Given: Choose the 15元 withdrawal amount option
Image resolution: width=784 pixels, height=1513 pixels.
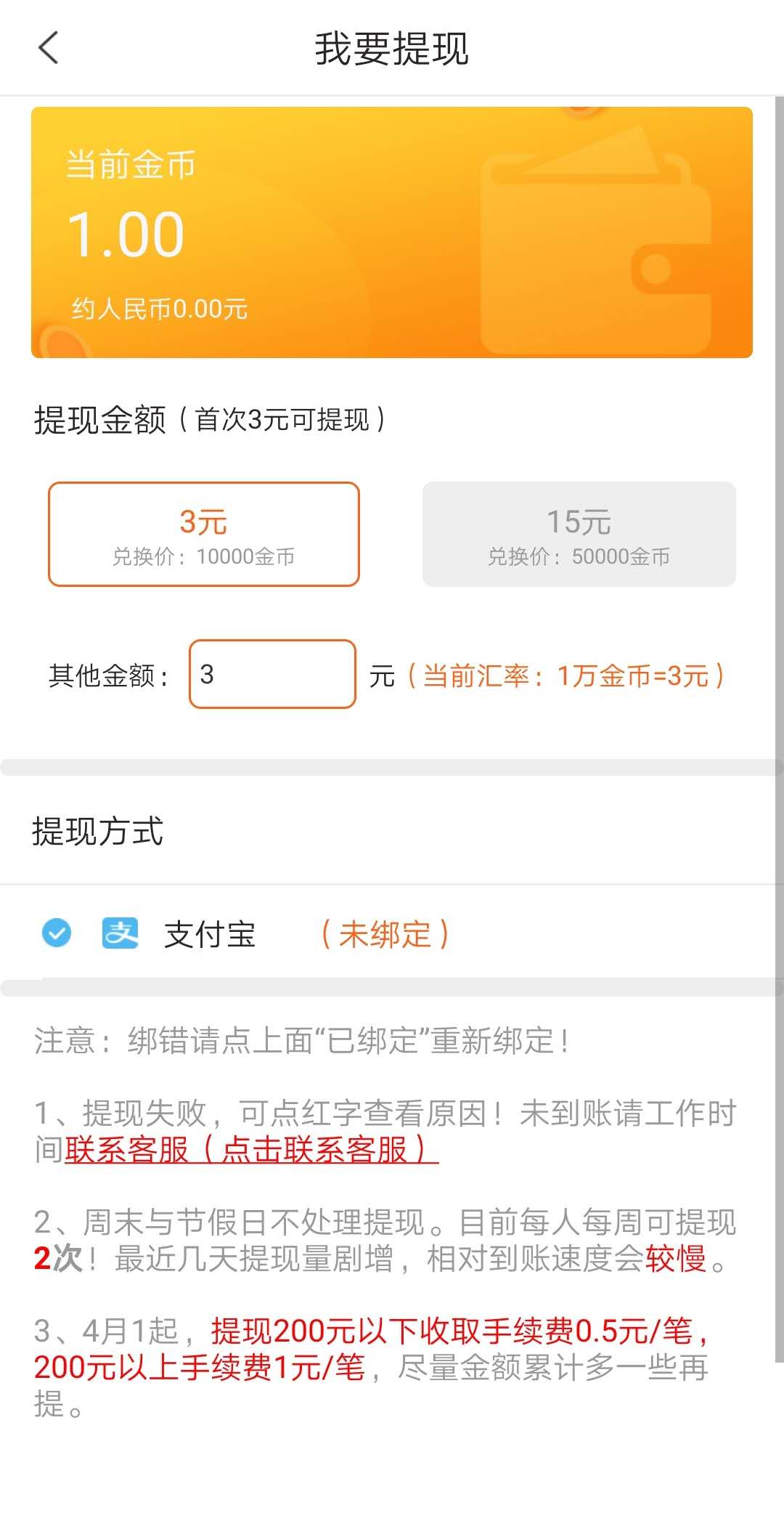Looking at the screenshot, I should (x=579, y=534).
